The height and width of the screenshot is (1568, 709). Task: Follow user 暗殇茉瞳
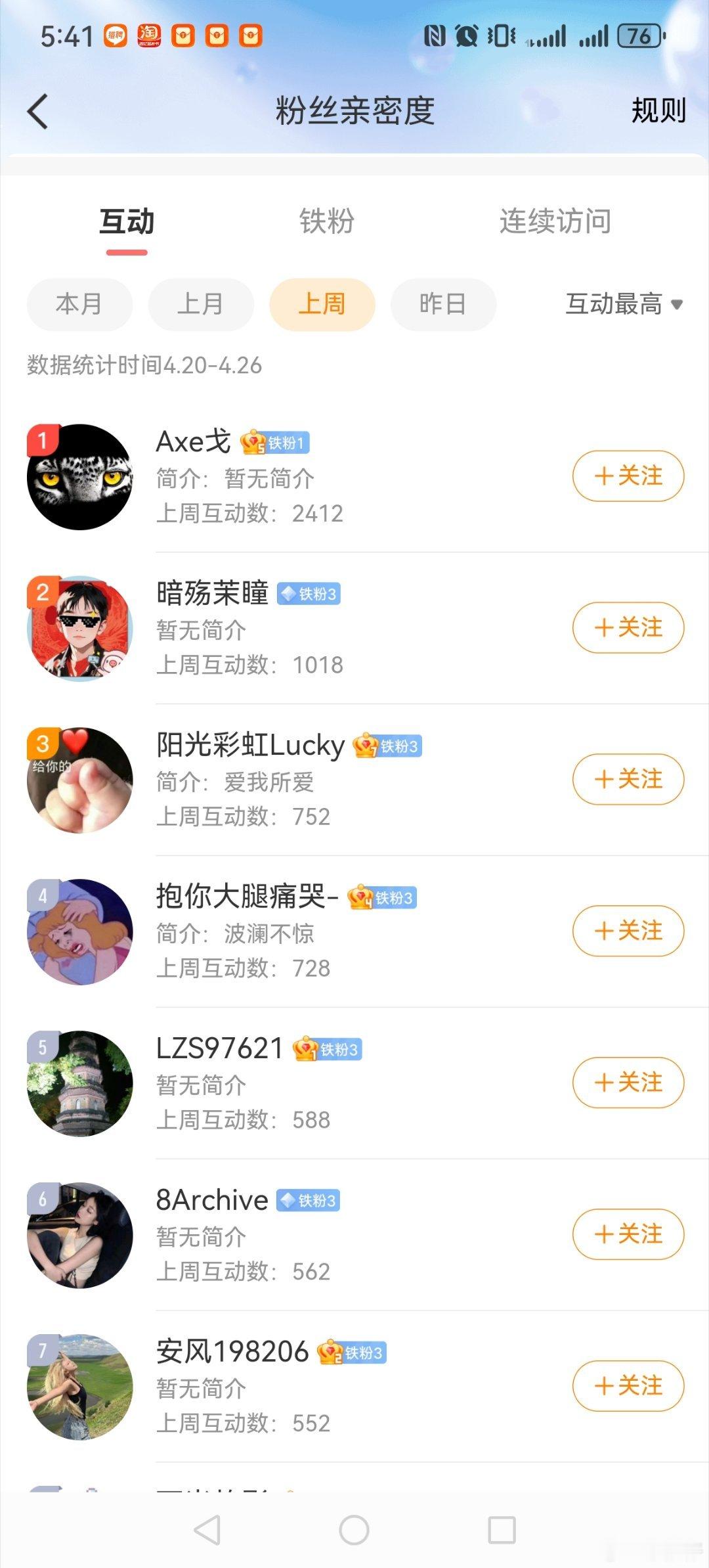[628, 627]
